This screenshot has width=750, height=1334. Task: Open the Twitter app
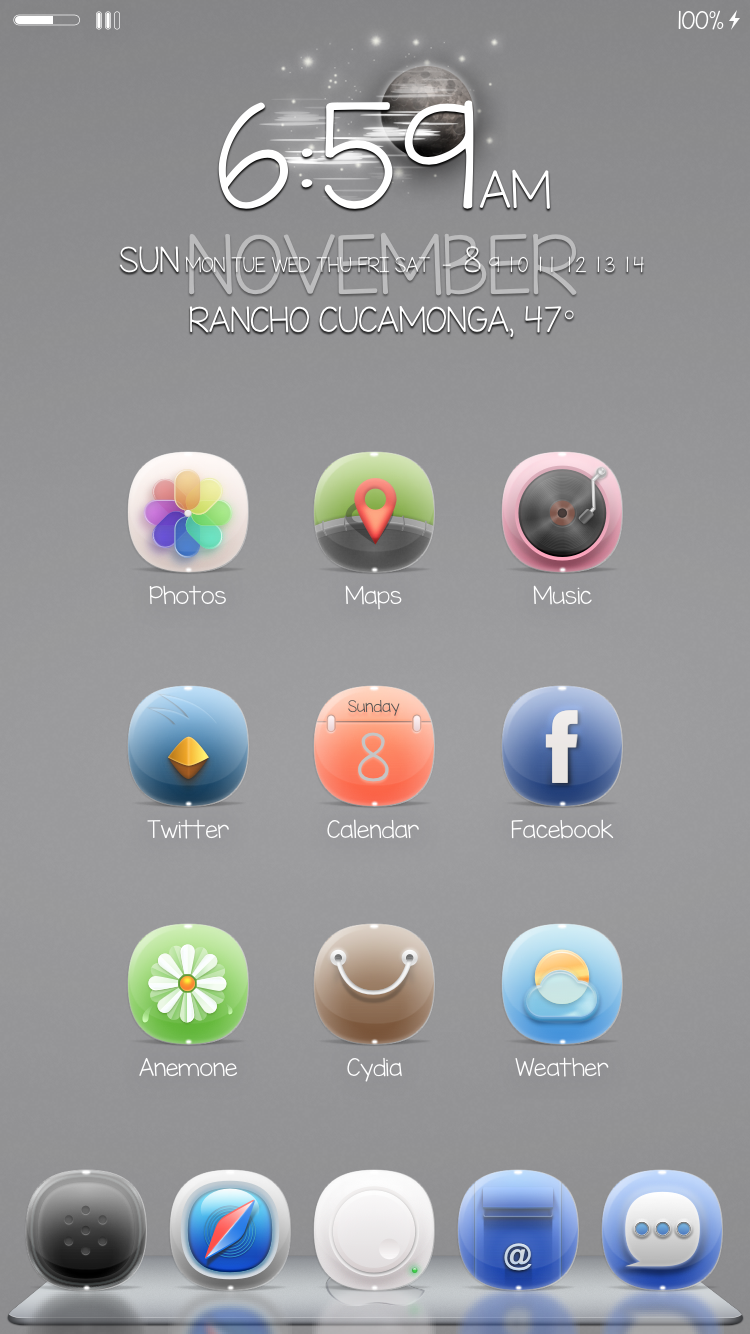click(x=188, y=746)
